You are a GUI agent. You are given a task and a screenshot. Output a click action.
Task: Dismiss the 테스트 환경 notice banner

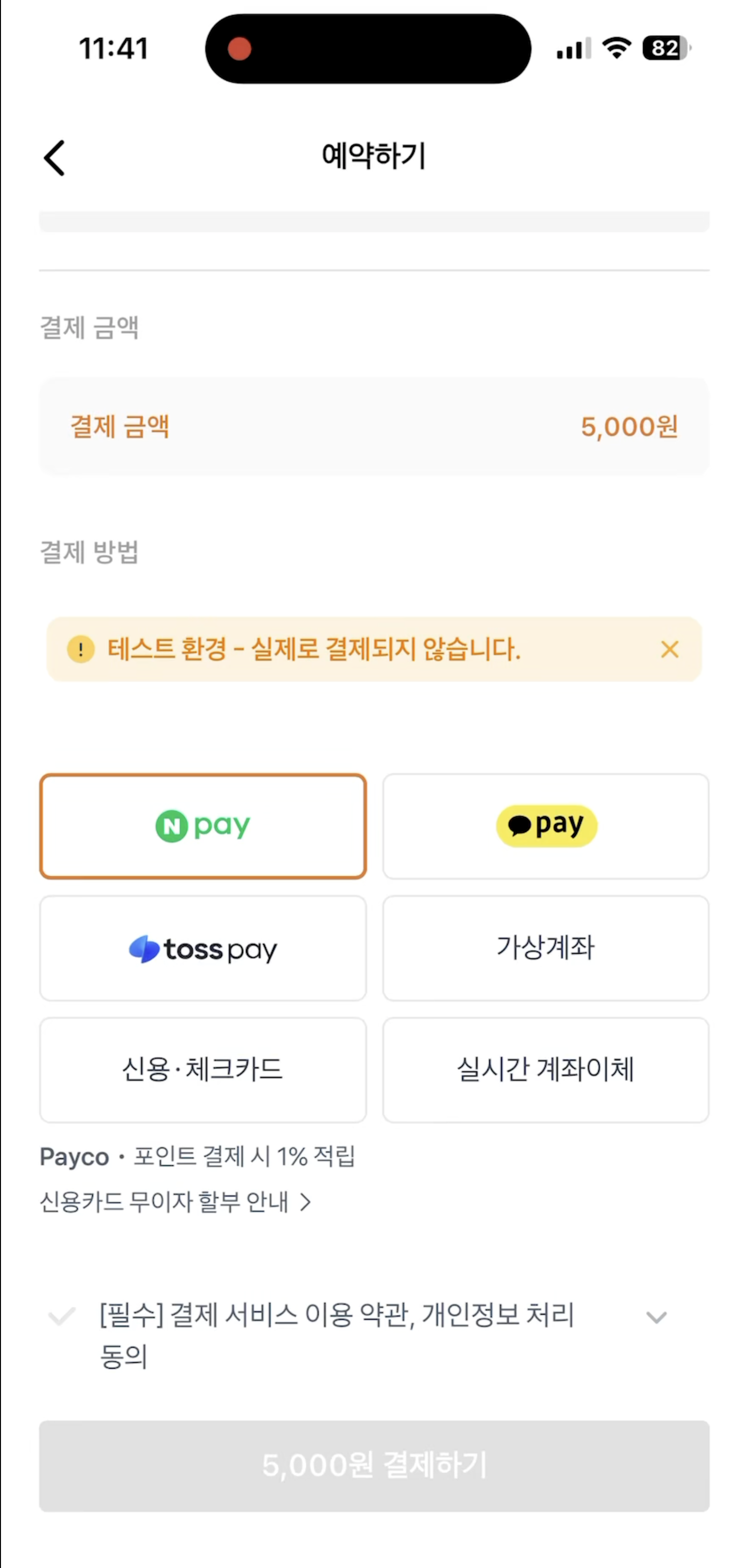pyautogui.click(x=669, y=649)
